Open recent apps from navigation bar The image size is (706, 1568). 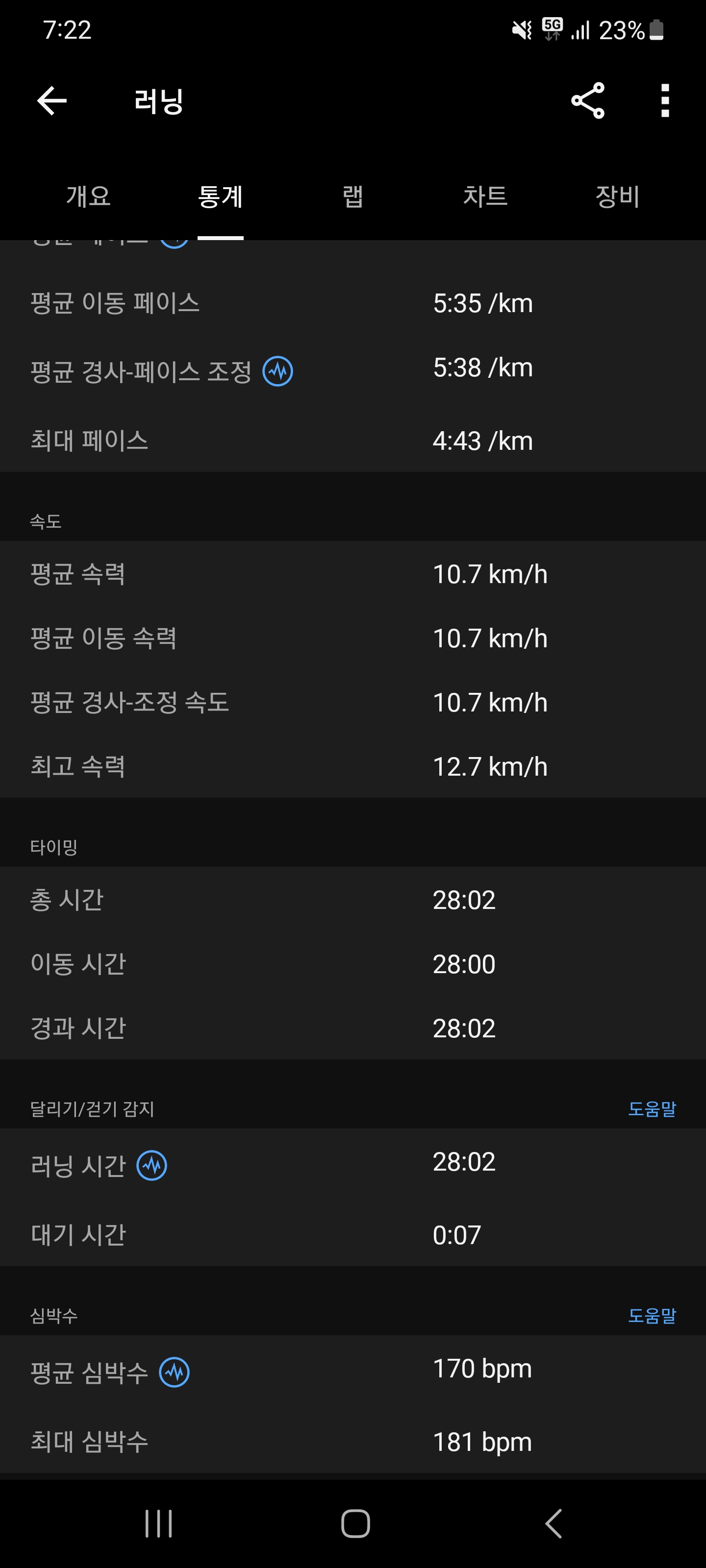click(x=158, y=1523)
